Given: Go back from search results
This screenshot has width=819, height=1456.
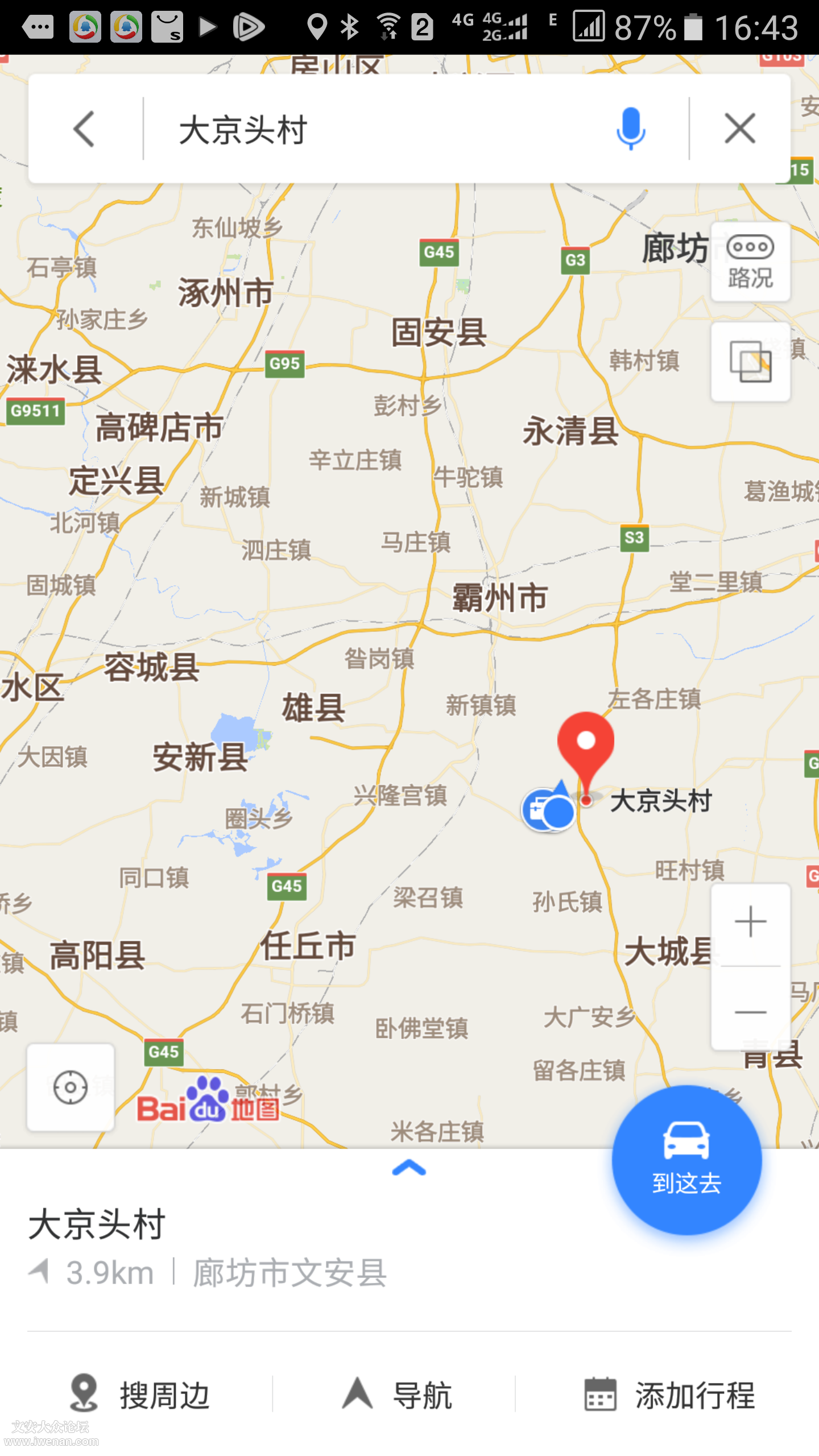Looking at the screenshot, I should tap(84, 129).
